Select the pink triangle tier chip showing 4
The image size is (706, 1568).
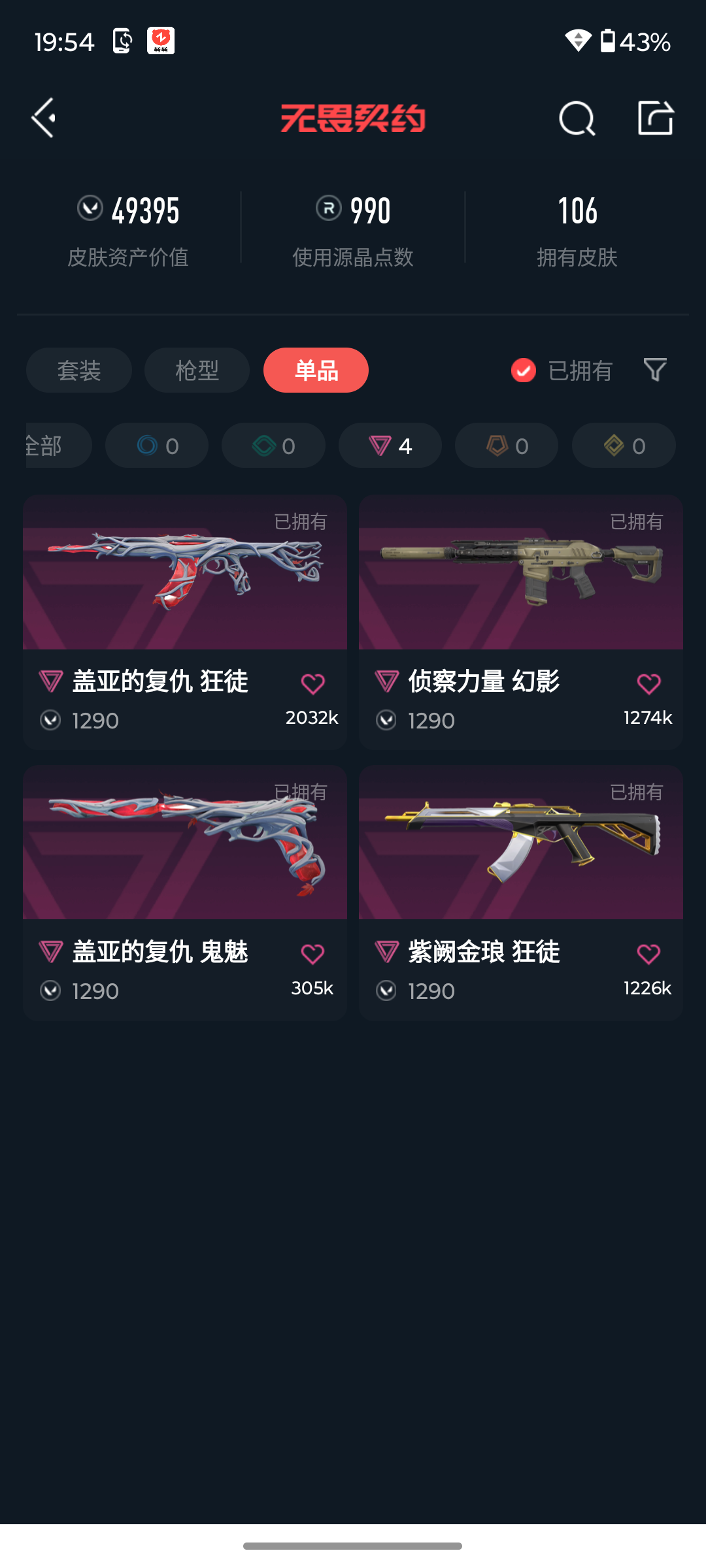click(x=390, y=446)
